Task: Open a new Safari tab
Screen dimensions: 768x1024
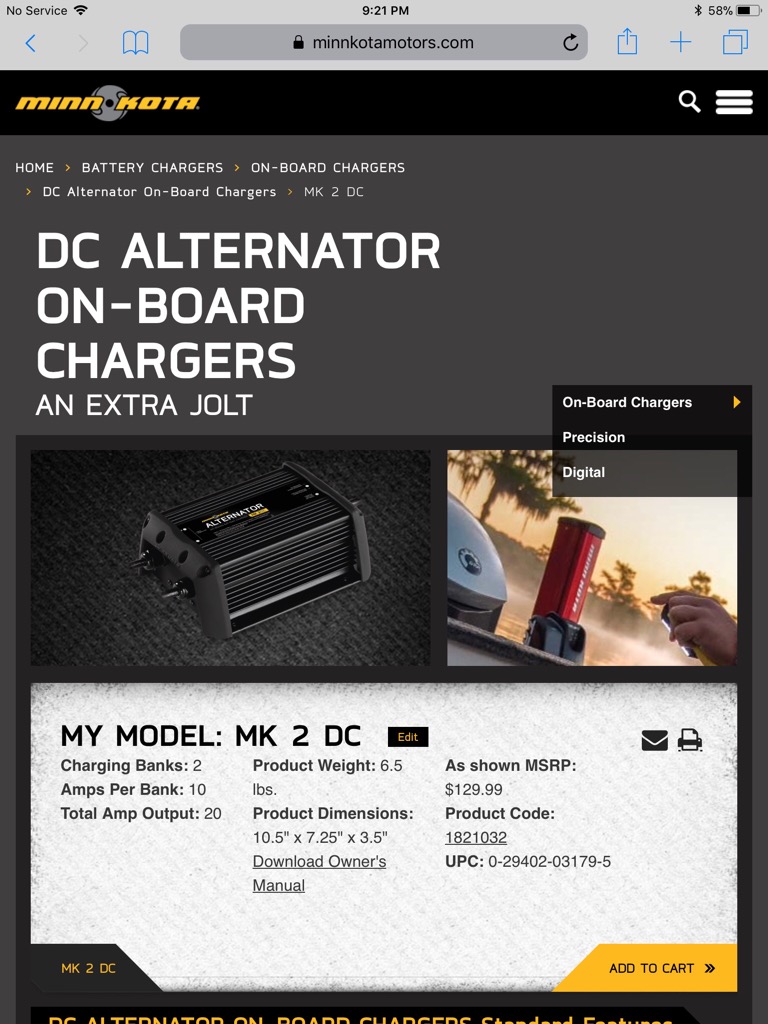Action: pos(680,42)
